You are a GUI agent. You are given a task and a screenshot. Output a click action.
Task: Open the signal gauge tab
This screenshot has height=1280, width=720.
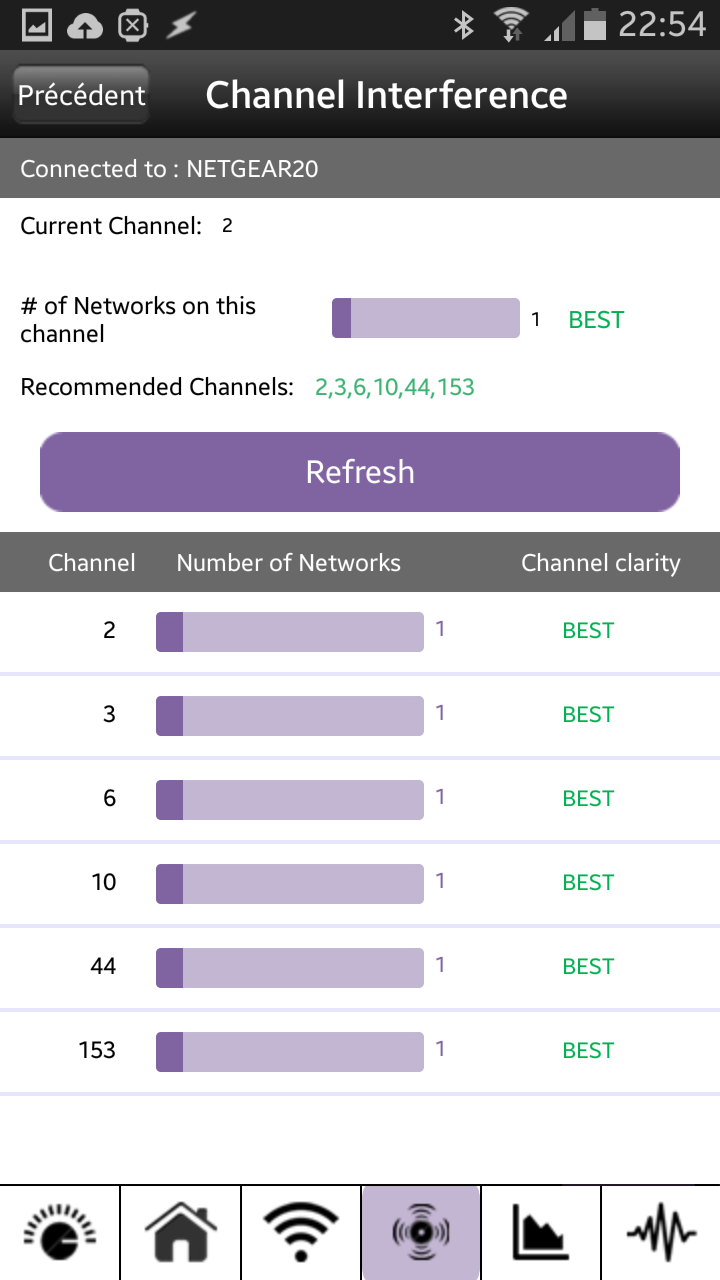point(60,1232)
